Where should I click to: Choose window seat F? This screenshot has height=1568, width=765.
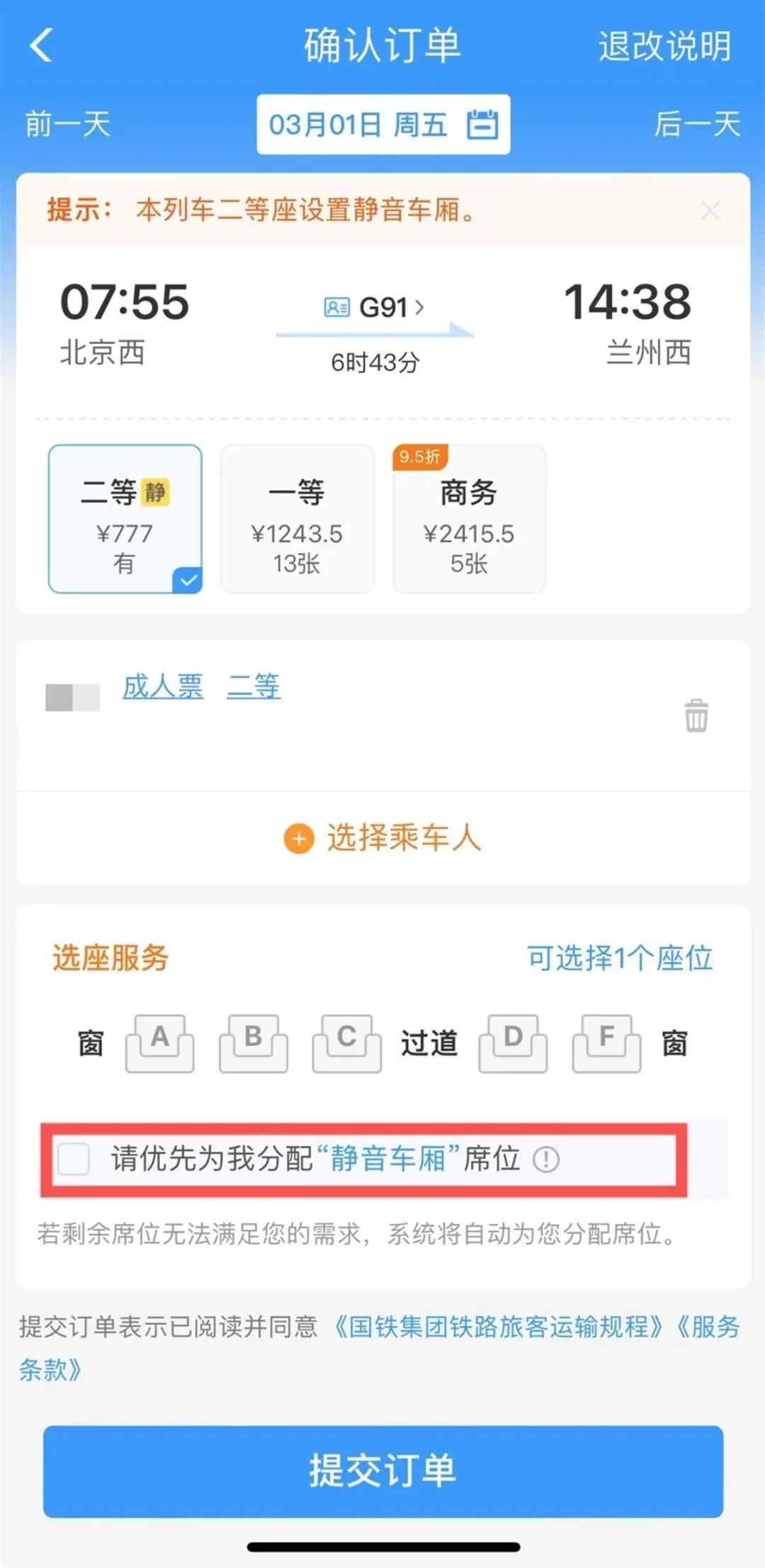click(606, 1043)
